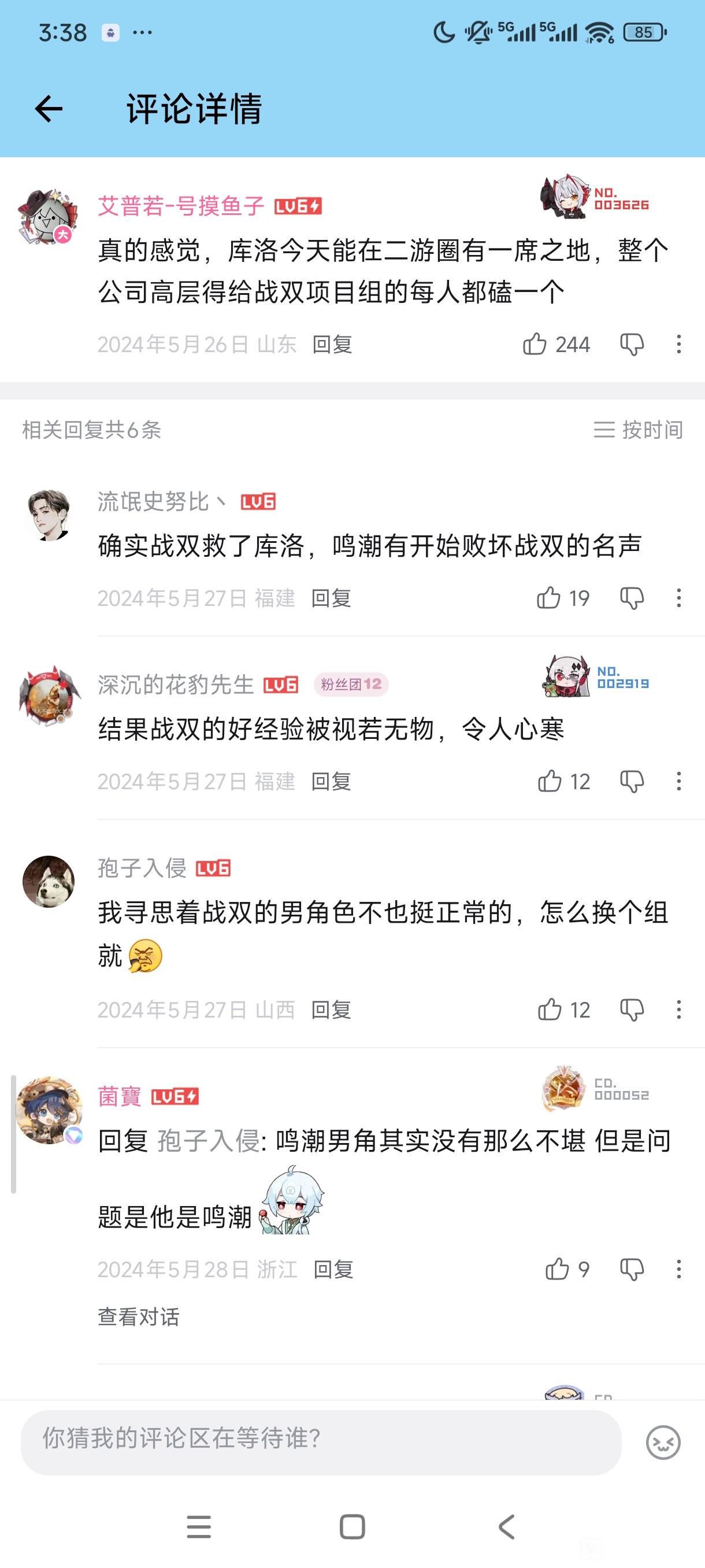Open the emoji picker beside comment box

pos(663,1442)
